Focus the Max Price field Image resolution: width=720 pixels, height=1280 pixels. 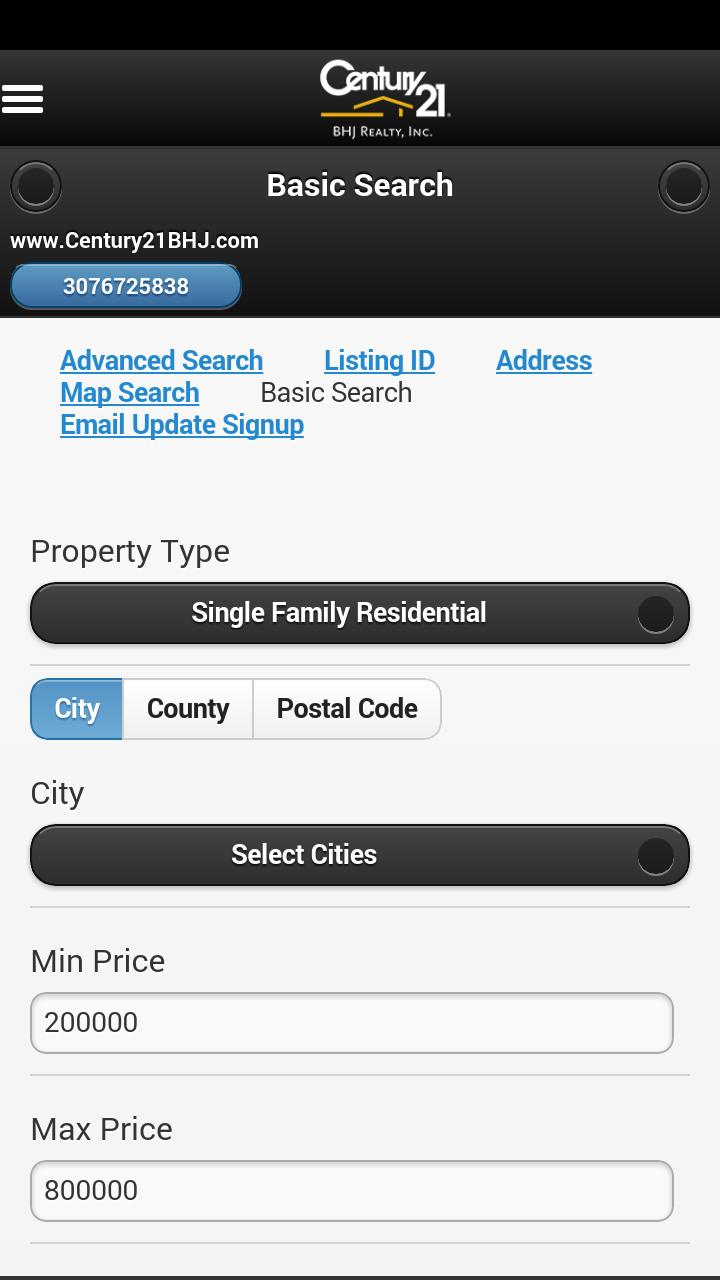(352, 1190)
